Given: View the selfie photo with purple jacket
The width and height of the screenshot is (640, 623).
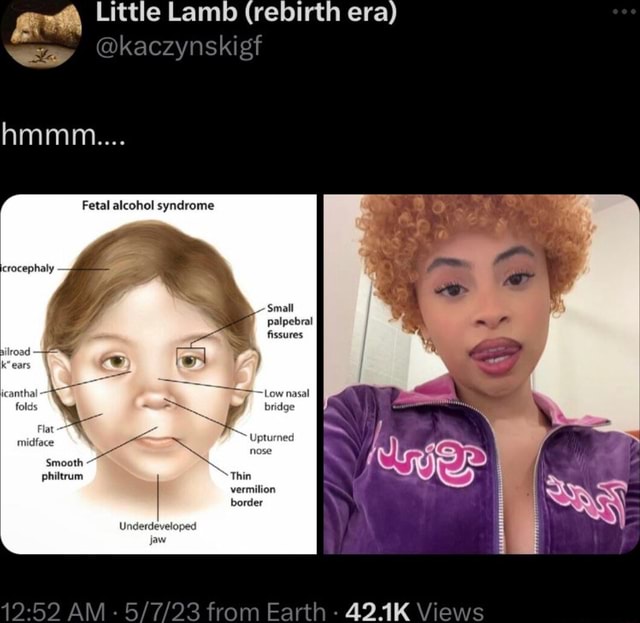Looking at the screenshot, I should pos(481,373).
